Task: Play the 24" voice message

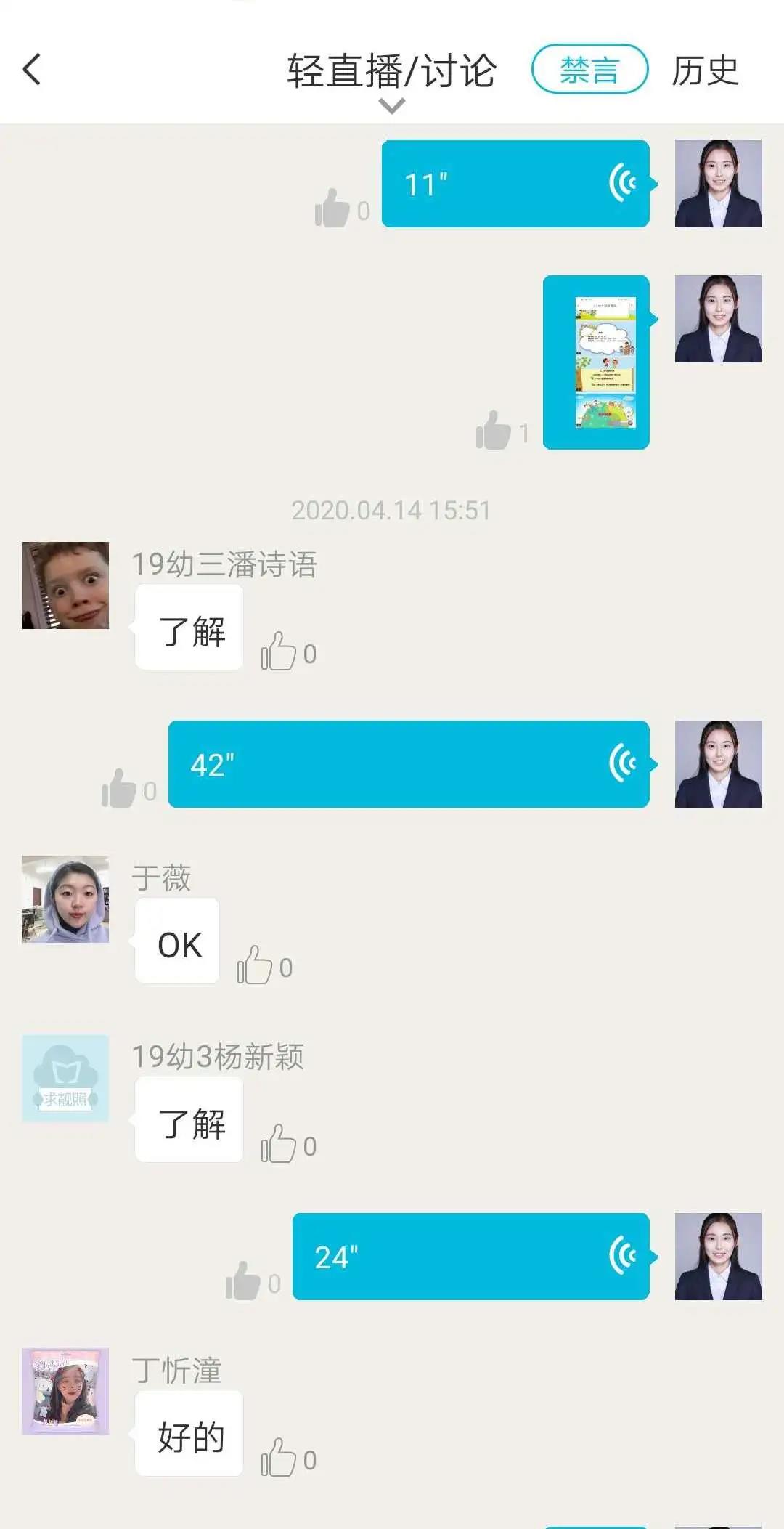Action: 470,1257
